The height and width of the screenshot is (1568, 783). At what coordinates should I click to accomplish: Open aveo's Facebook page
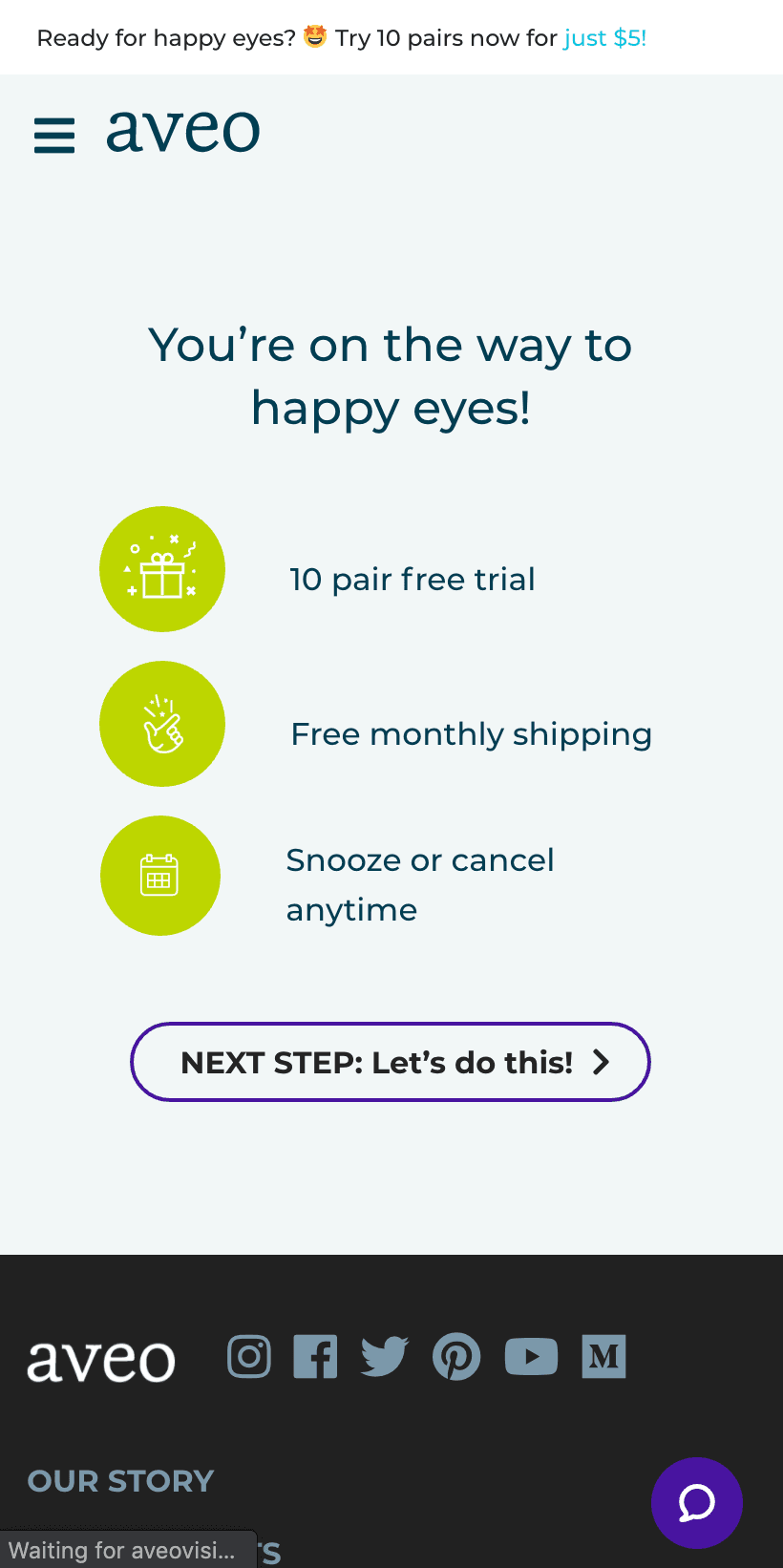(x=315, y=1356)
